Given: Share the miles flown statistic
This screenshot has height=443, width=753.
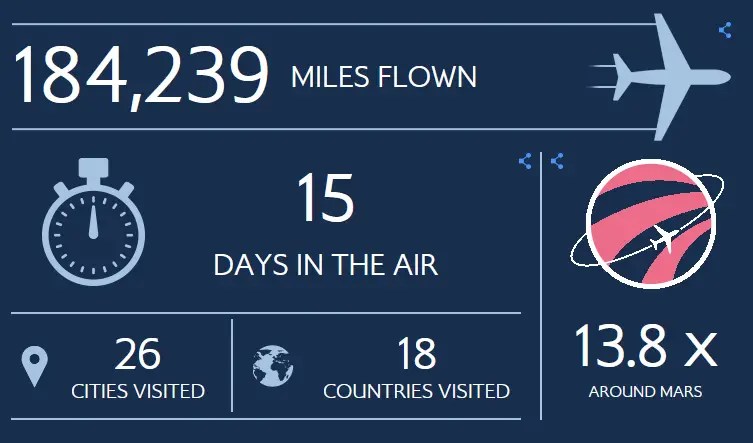Looking at the screenshot, I should [725, 30].
